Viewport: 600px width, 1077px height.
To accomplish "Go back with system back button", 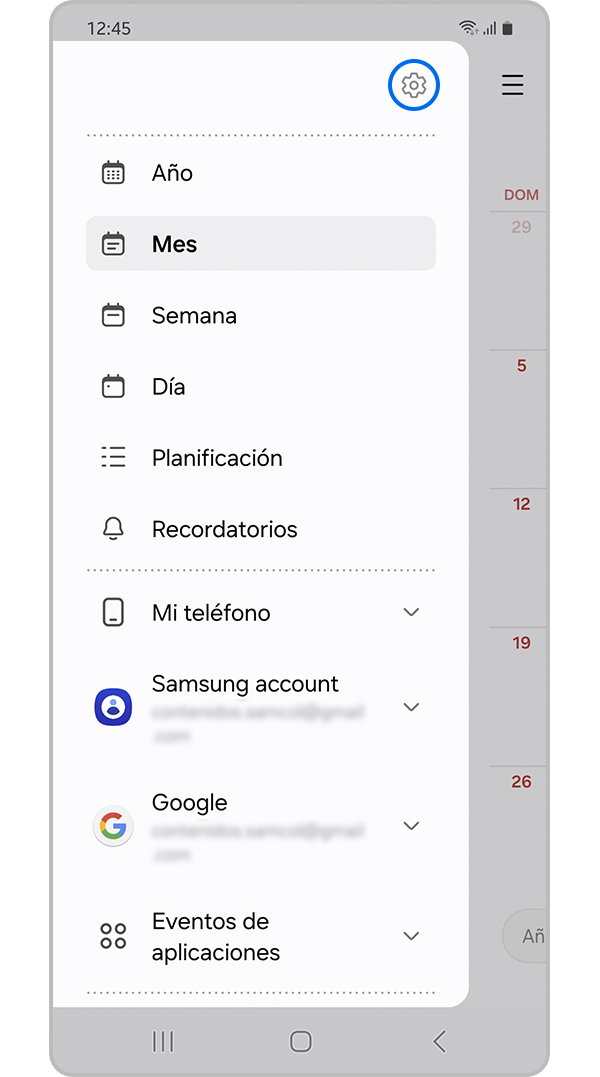I will pyautogui.click(x=439, y=1042).
